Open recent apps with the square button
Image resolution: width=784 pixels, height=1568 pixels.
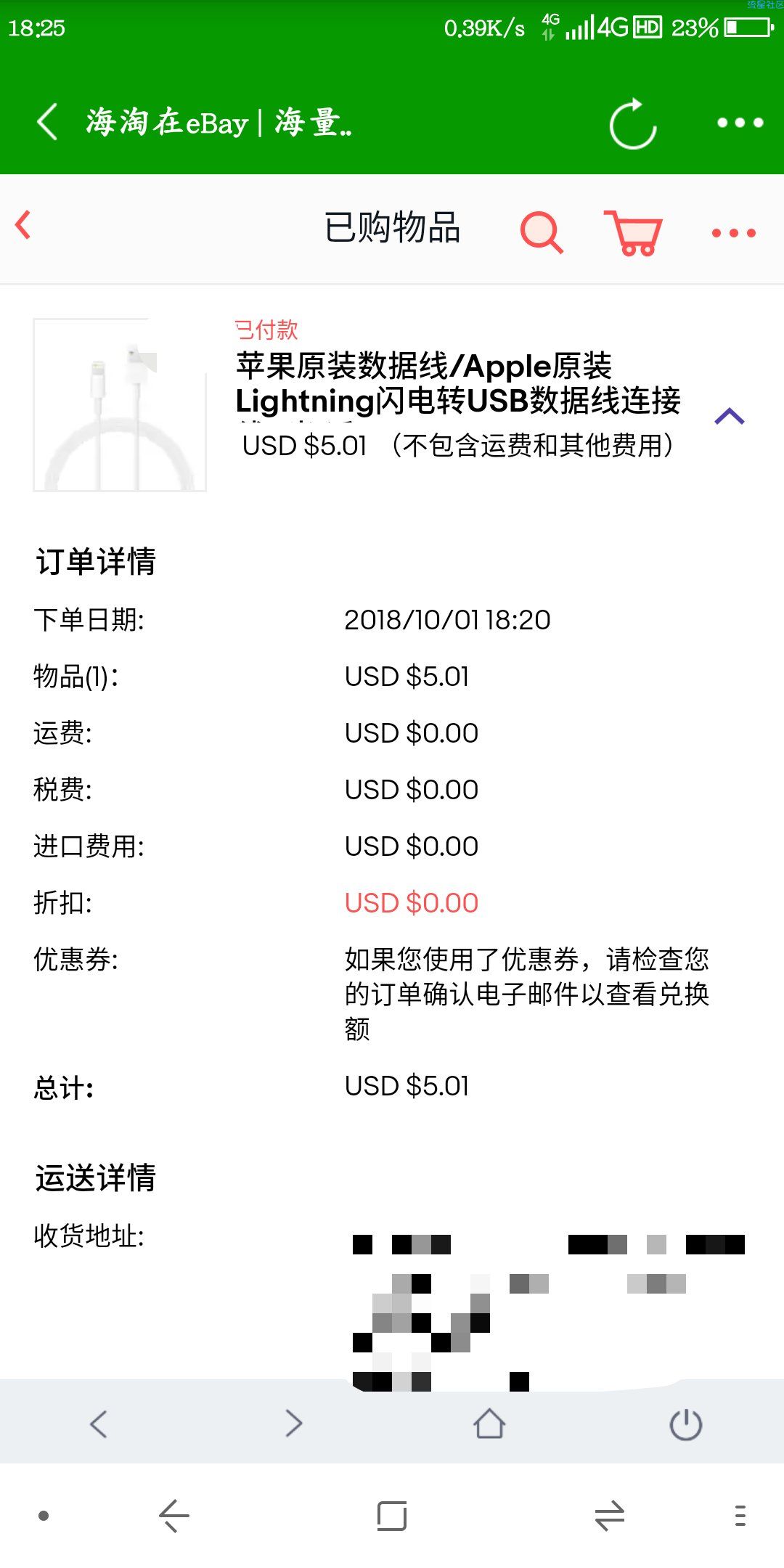392,1516
